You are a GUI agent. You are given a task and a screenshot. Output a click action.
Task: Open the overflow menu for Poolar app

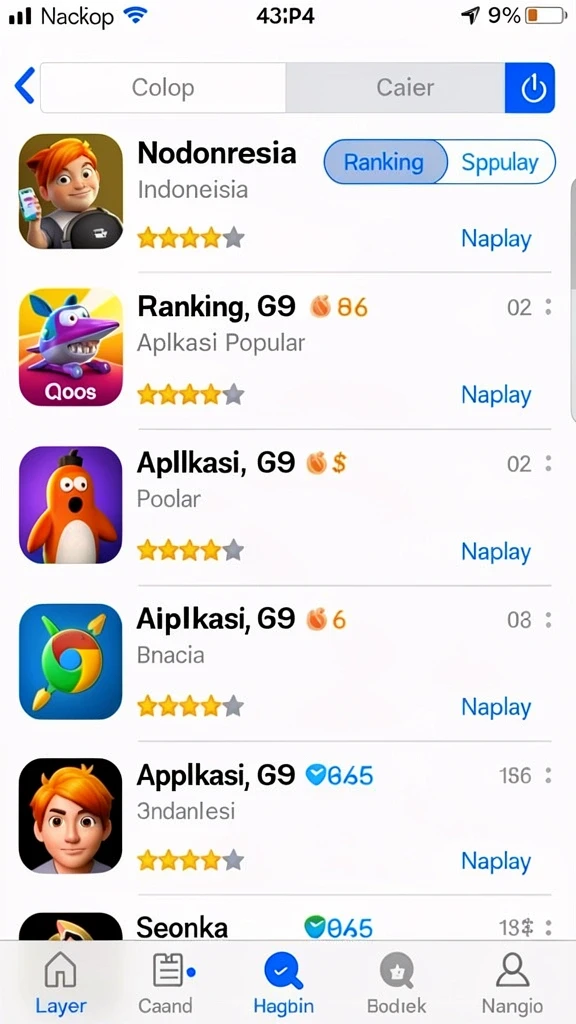(549, 464)
